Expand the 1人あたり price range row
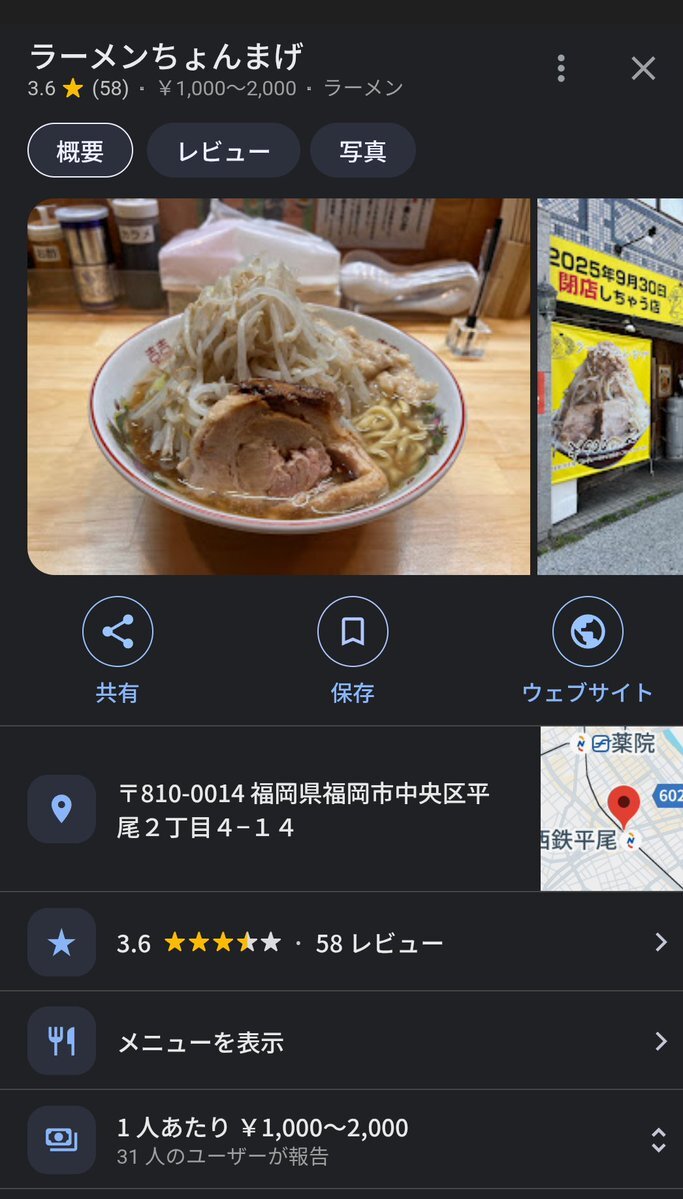Image resolution: width=683 pixels, height=1199 pixels. (341, 1139)
